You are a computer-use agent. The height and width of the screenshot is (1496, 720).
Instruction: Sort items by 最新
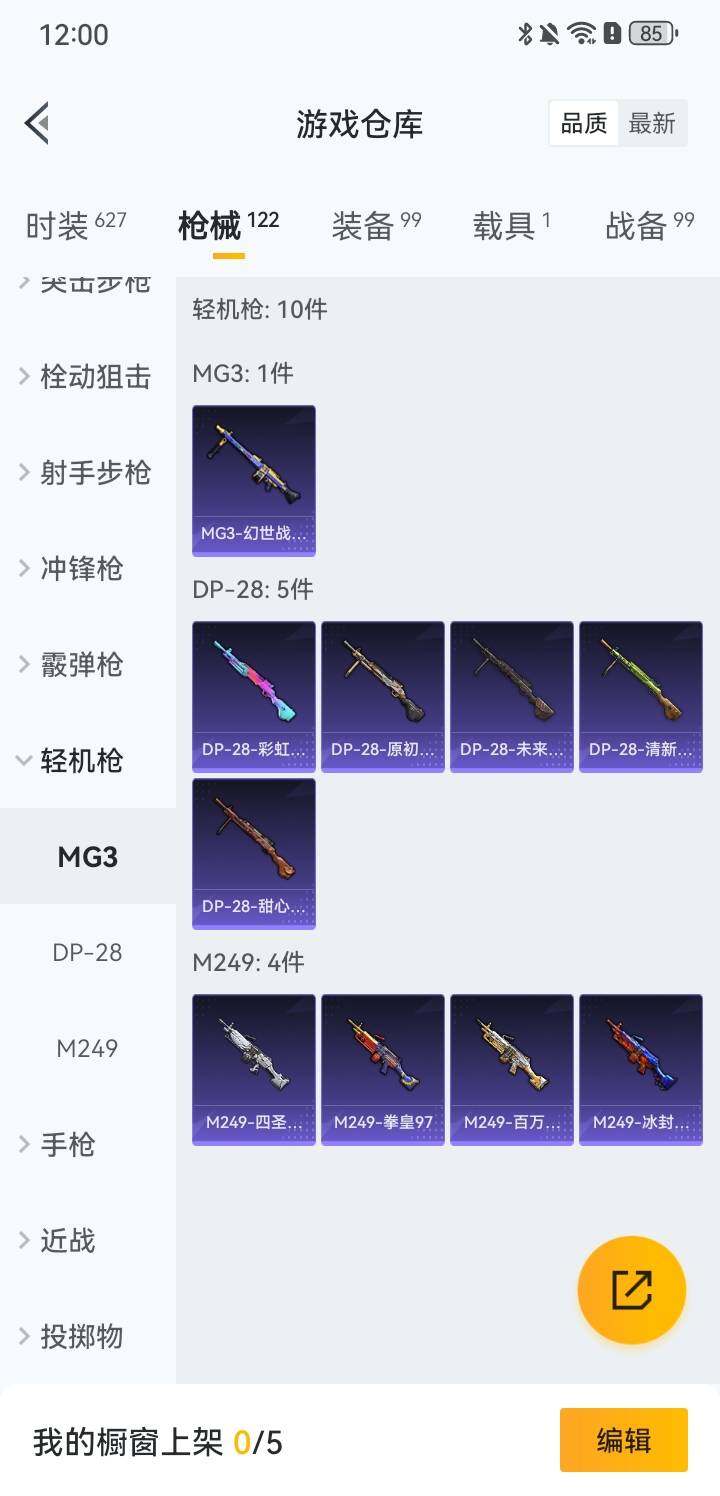coord(652,124)
